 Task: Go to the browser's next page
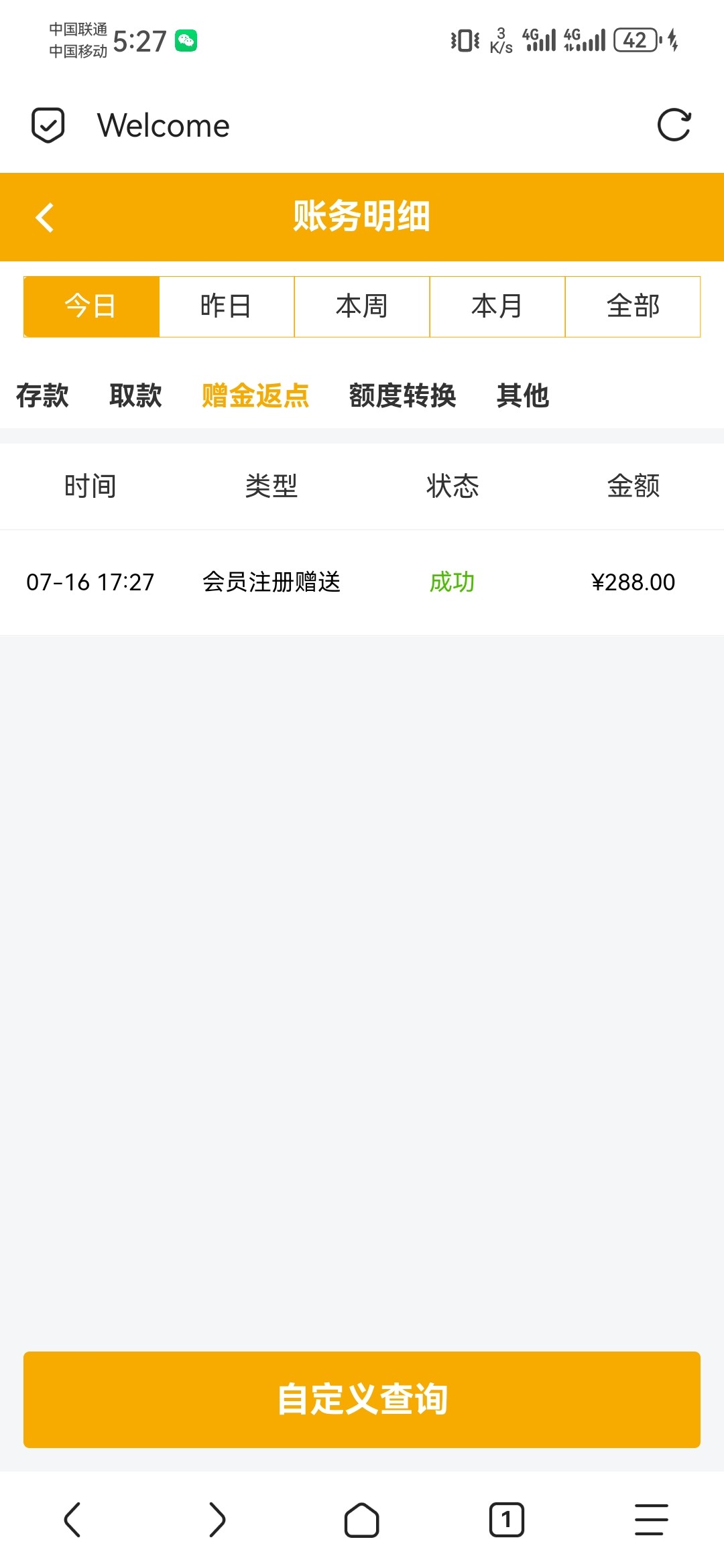point(217,1519)
